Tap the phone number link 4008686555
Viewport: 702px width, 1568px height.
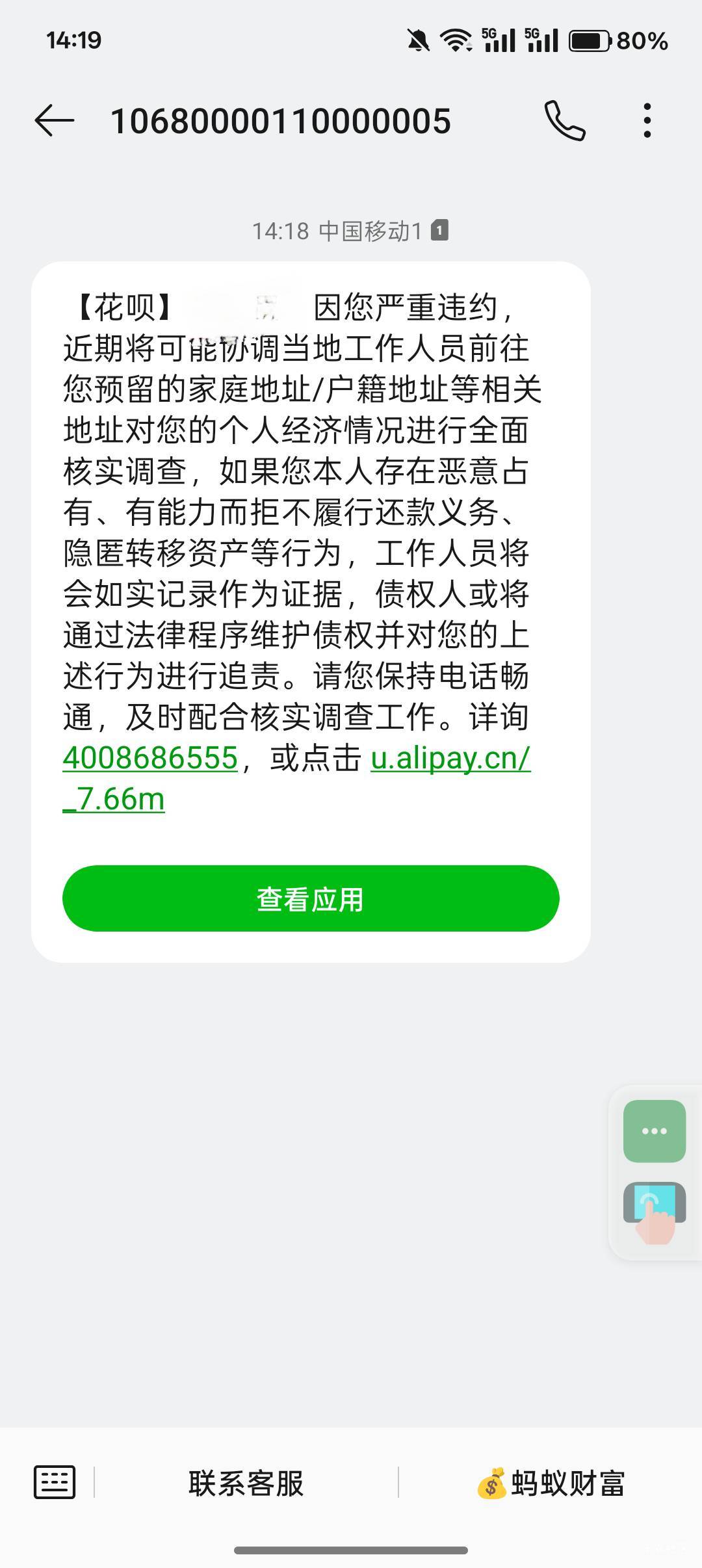150,758
